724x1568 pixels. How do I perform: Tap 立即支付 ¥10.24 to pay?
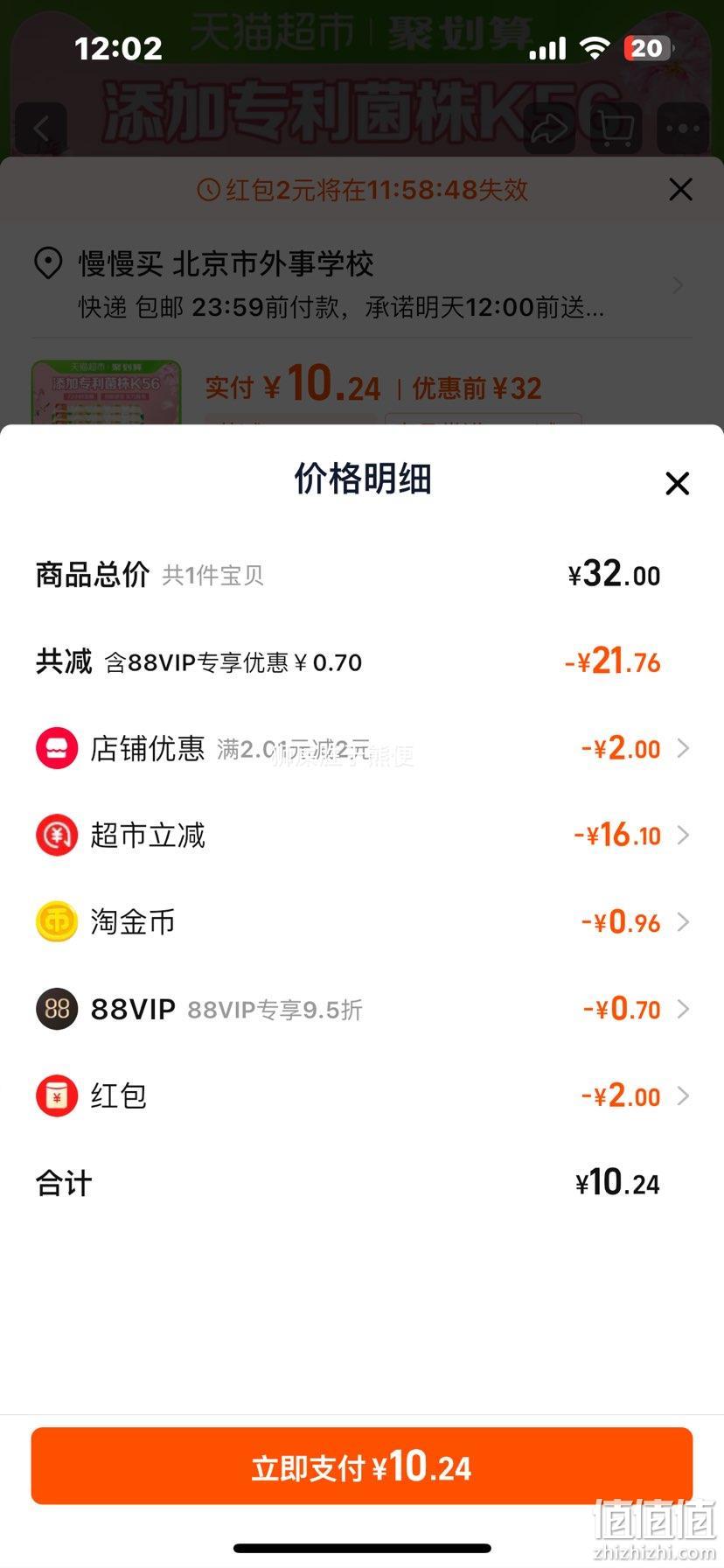362,1466
